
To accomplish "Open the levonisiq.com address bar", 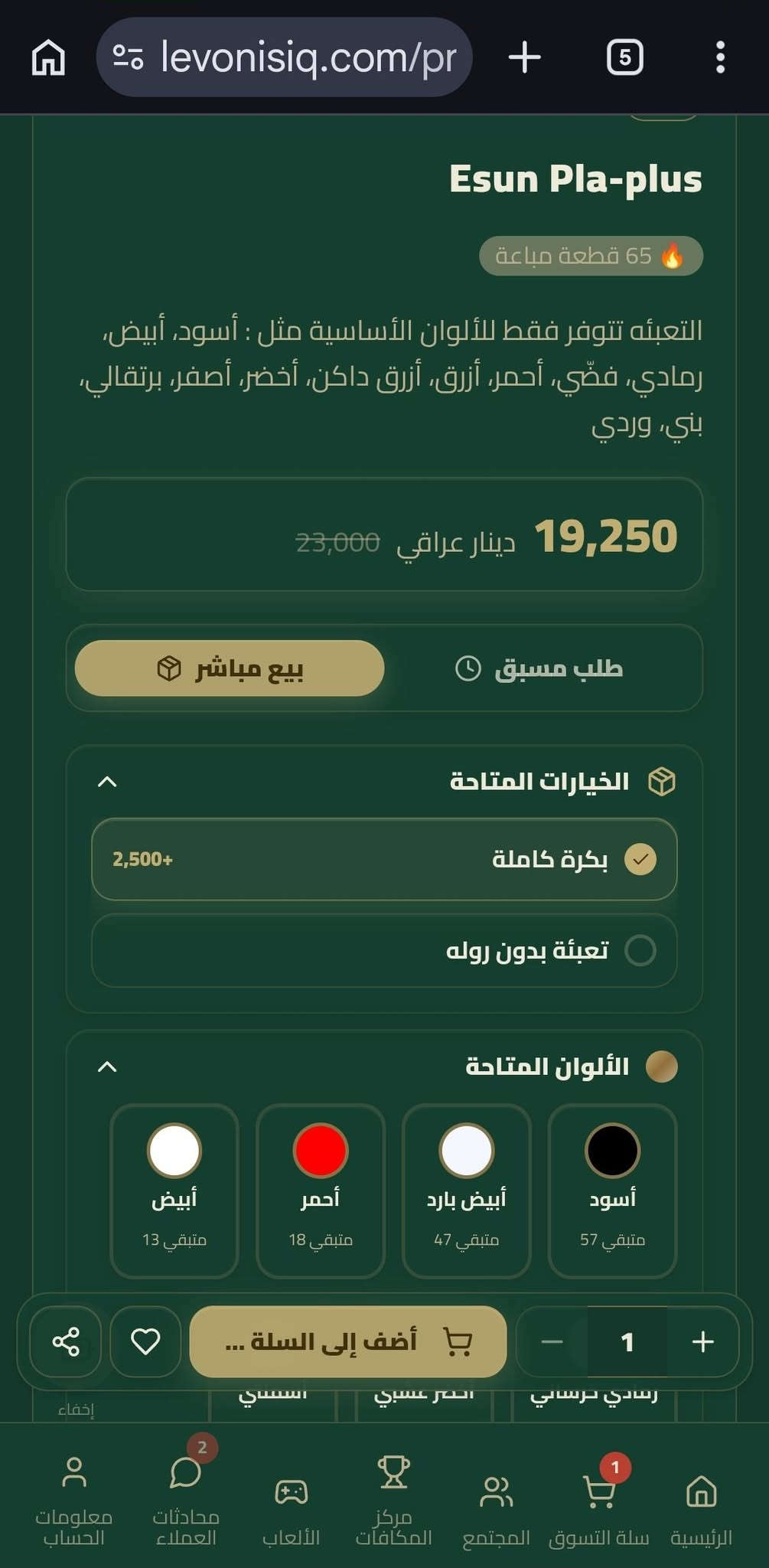I will [284, 58].
